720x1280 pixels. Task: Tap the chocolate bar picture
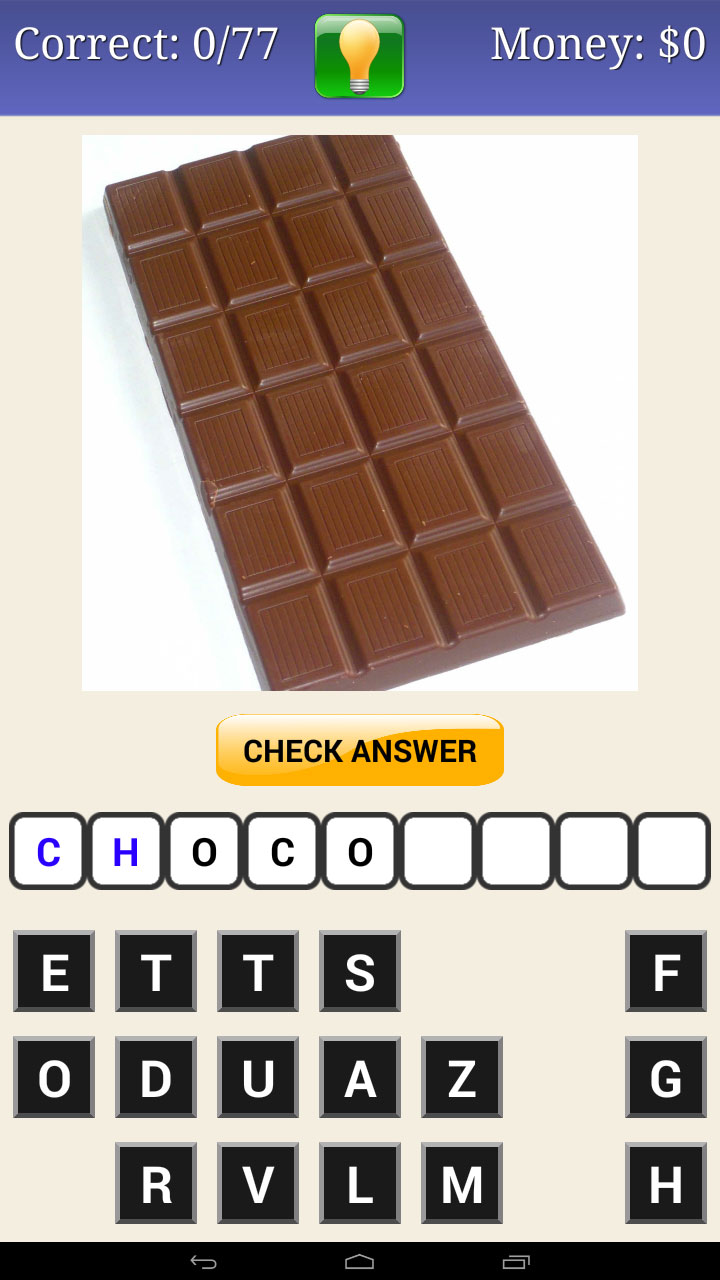(x=359, y=412)
